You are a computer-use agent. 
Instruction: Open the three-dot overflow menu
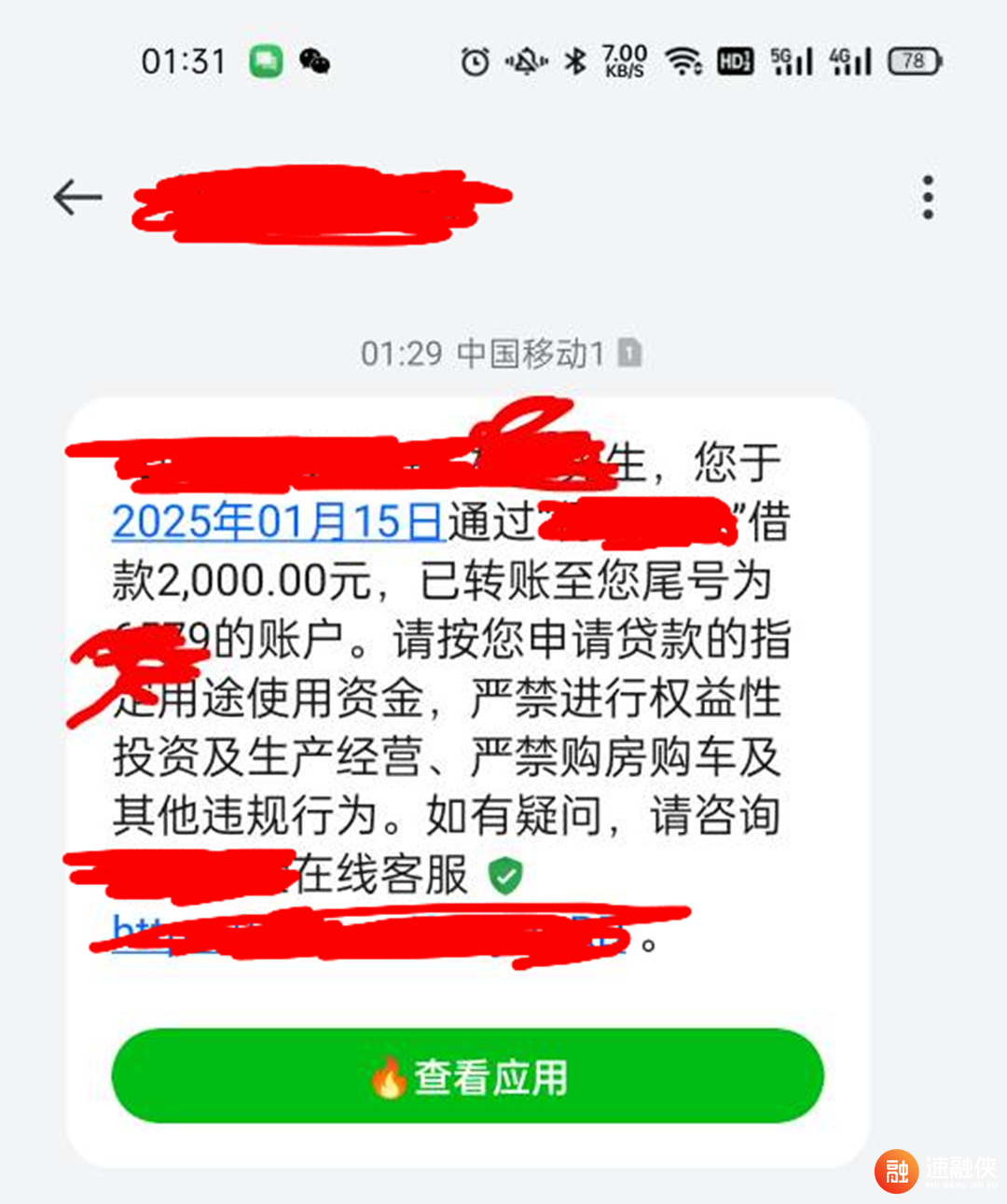[x=927, y=198]
